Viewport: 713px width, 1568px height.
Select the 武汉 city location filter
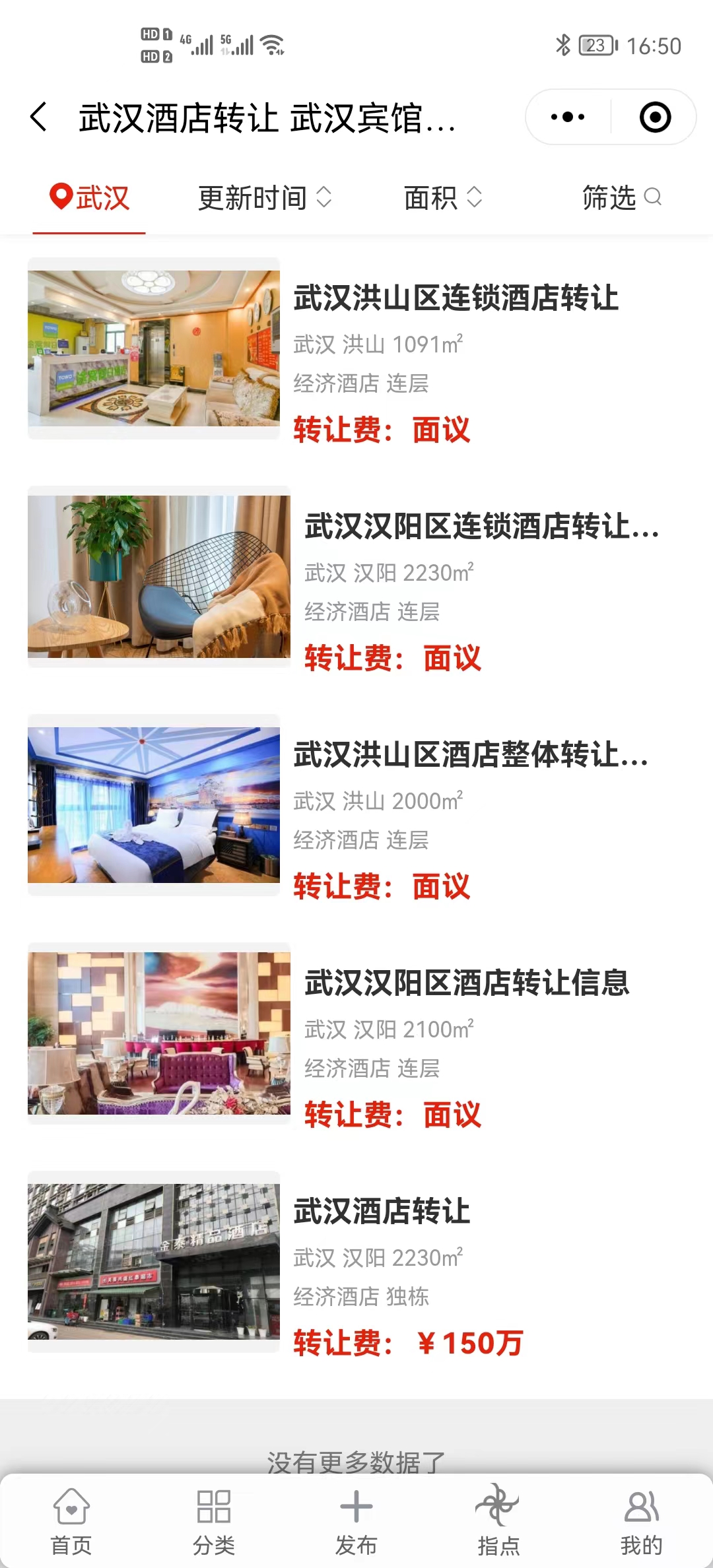[x=90, y=198]
